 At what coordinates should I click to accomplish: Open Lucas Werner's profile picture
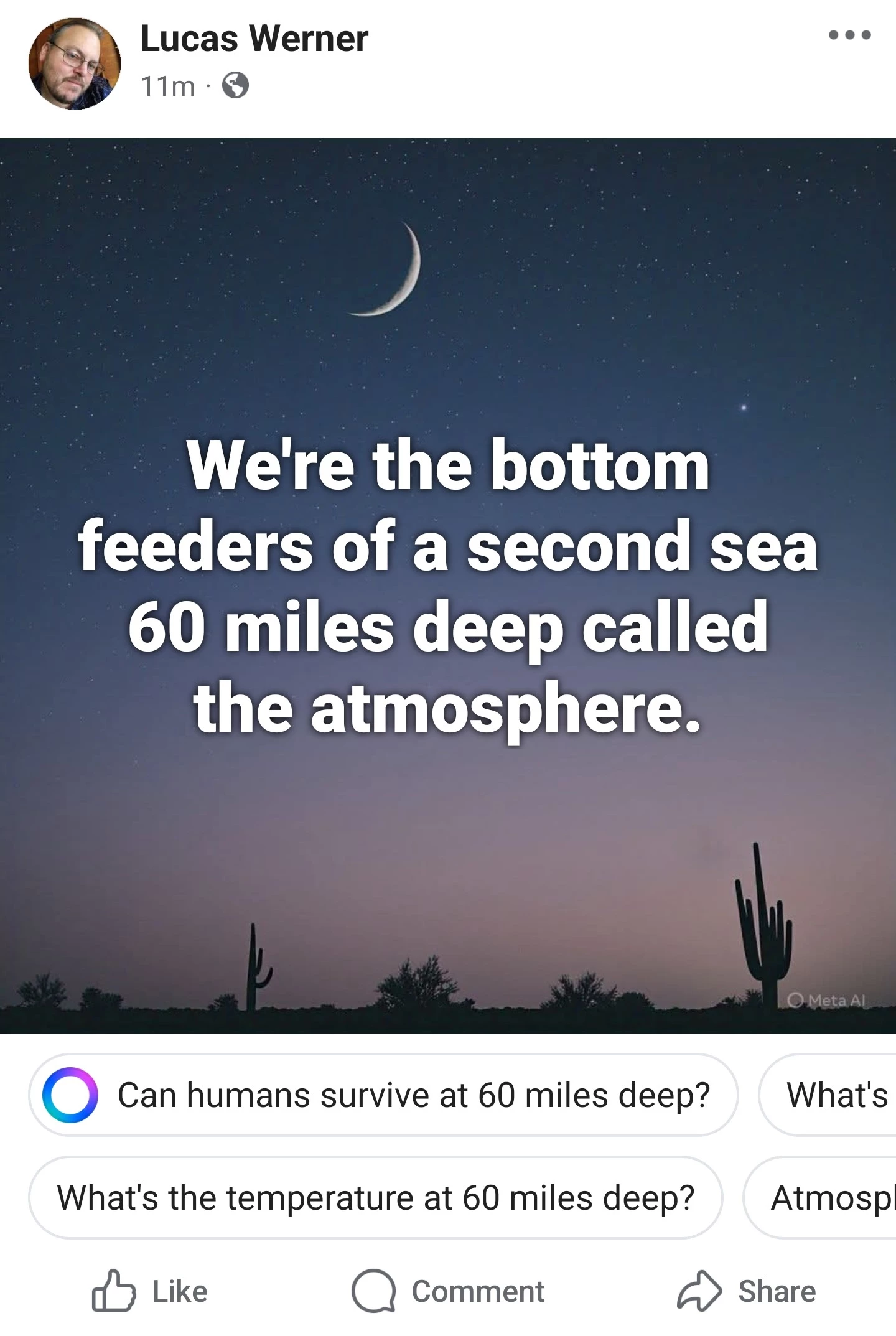tap(74, 63)
